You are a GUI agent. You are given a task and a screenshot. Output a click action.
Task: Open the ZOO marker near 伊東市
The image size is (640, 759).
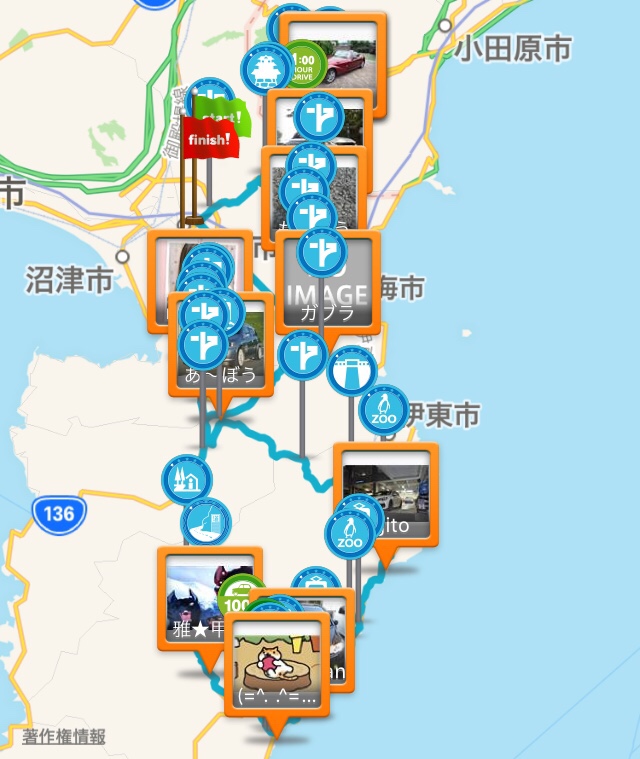(x=384, y=409)
